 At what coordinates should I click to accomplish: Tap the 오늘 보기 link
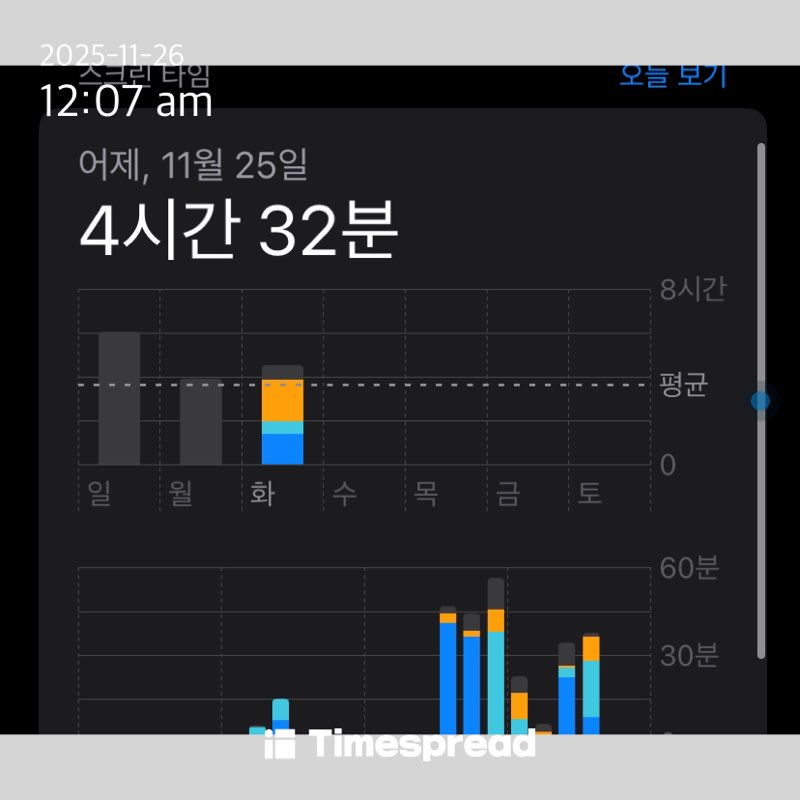pyautogui.click(x=672, y=75)
